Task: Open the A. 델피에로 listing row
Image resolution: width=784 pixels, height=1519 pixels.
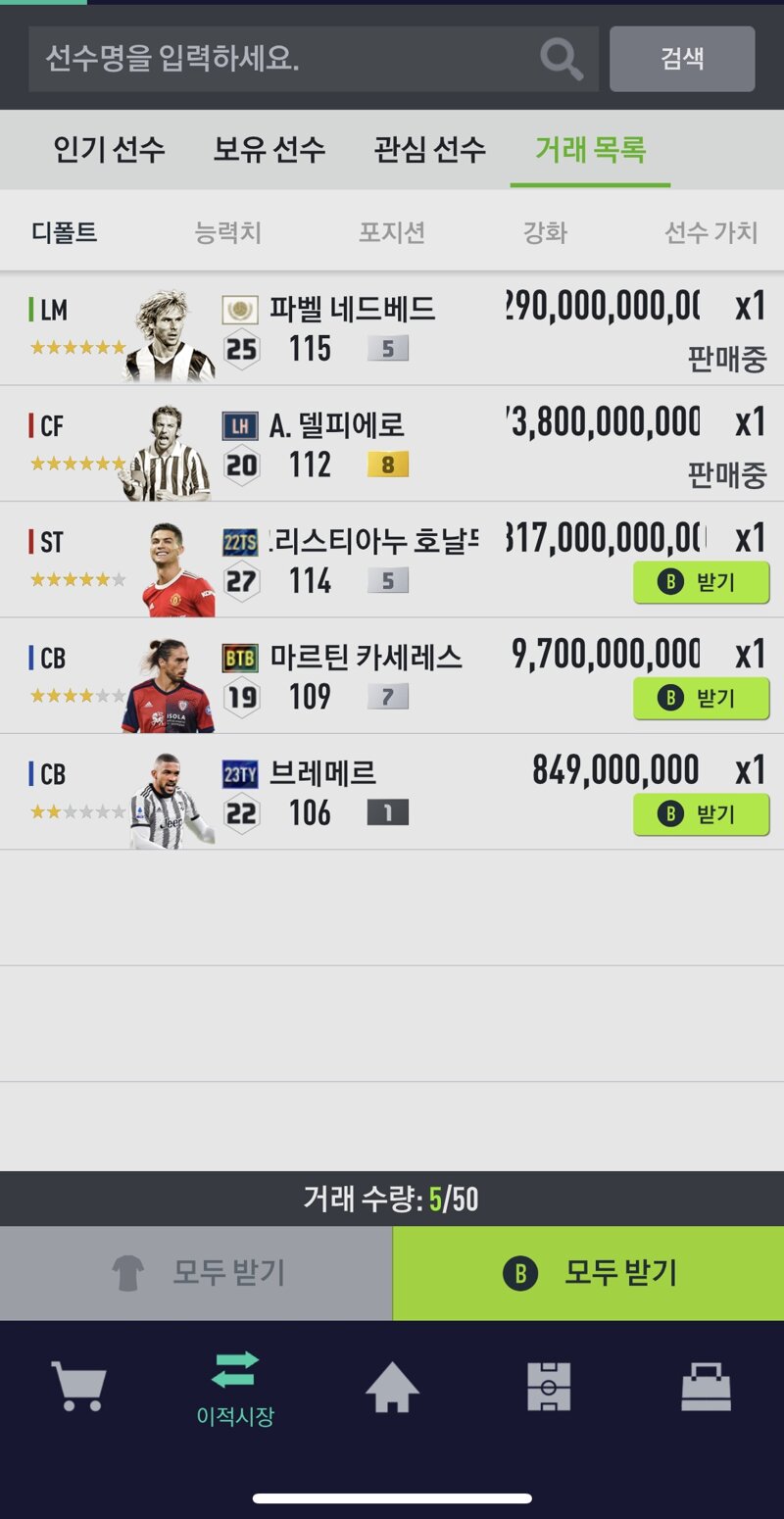Action: coord(392,444)
